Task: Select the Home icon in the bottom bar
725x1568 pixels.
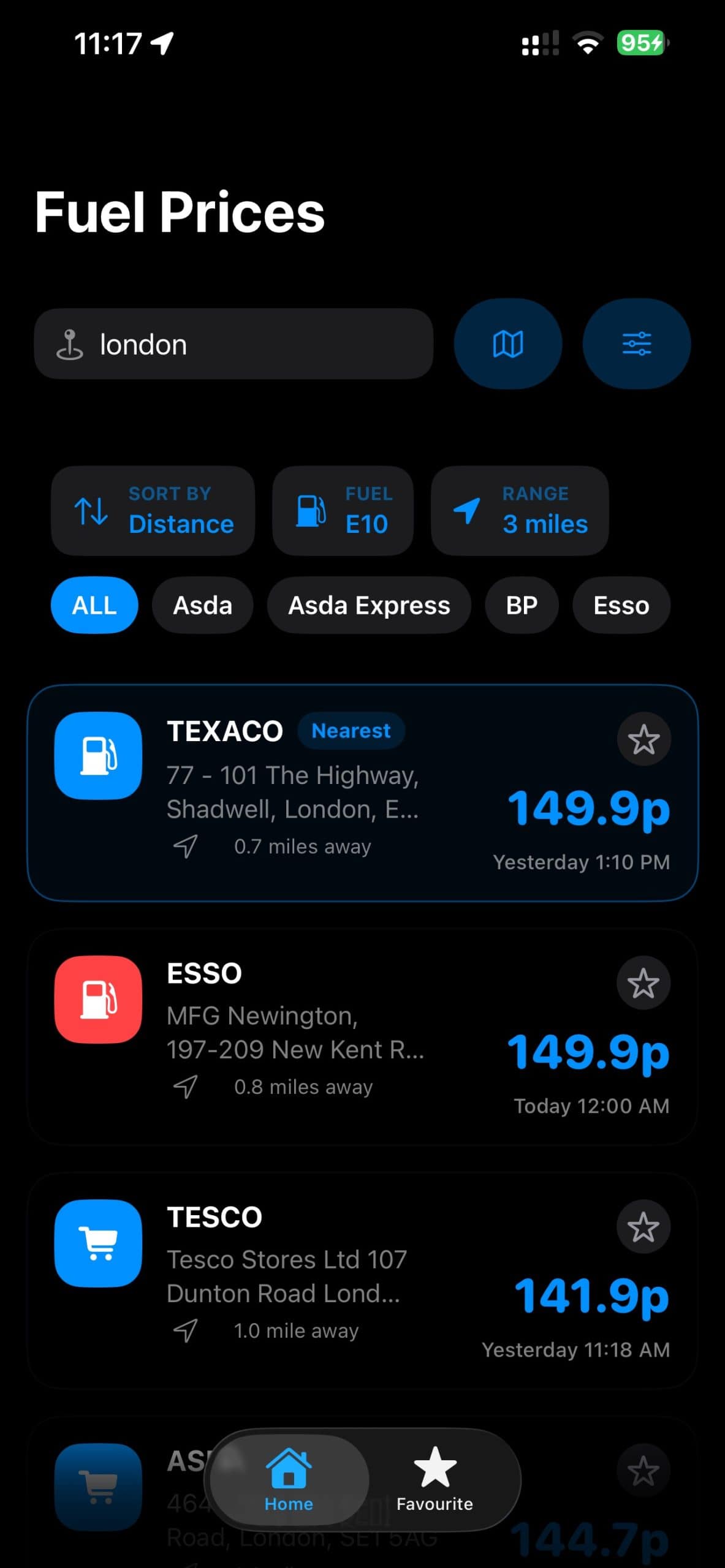Action: pos(288,1477)
